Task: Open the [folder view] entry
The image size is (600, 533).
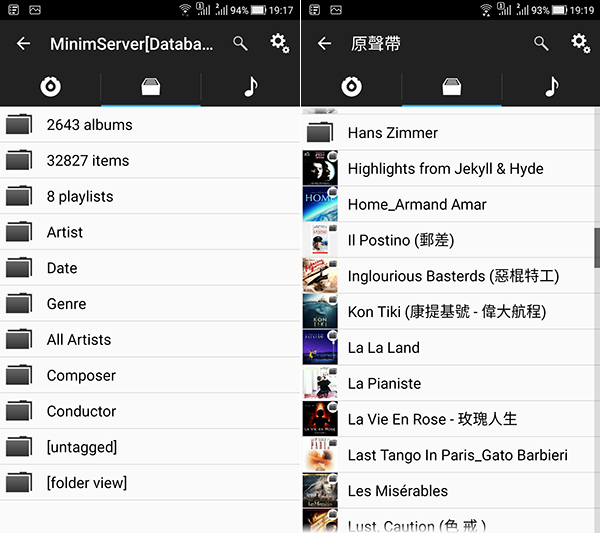Action: tap(86, 483)
